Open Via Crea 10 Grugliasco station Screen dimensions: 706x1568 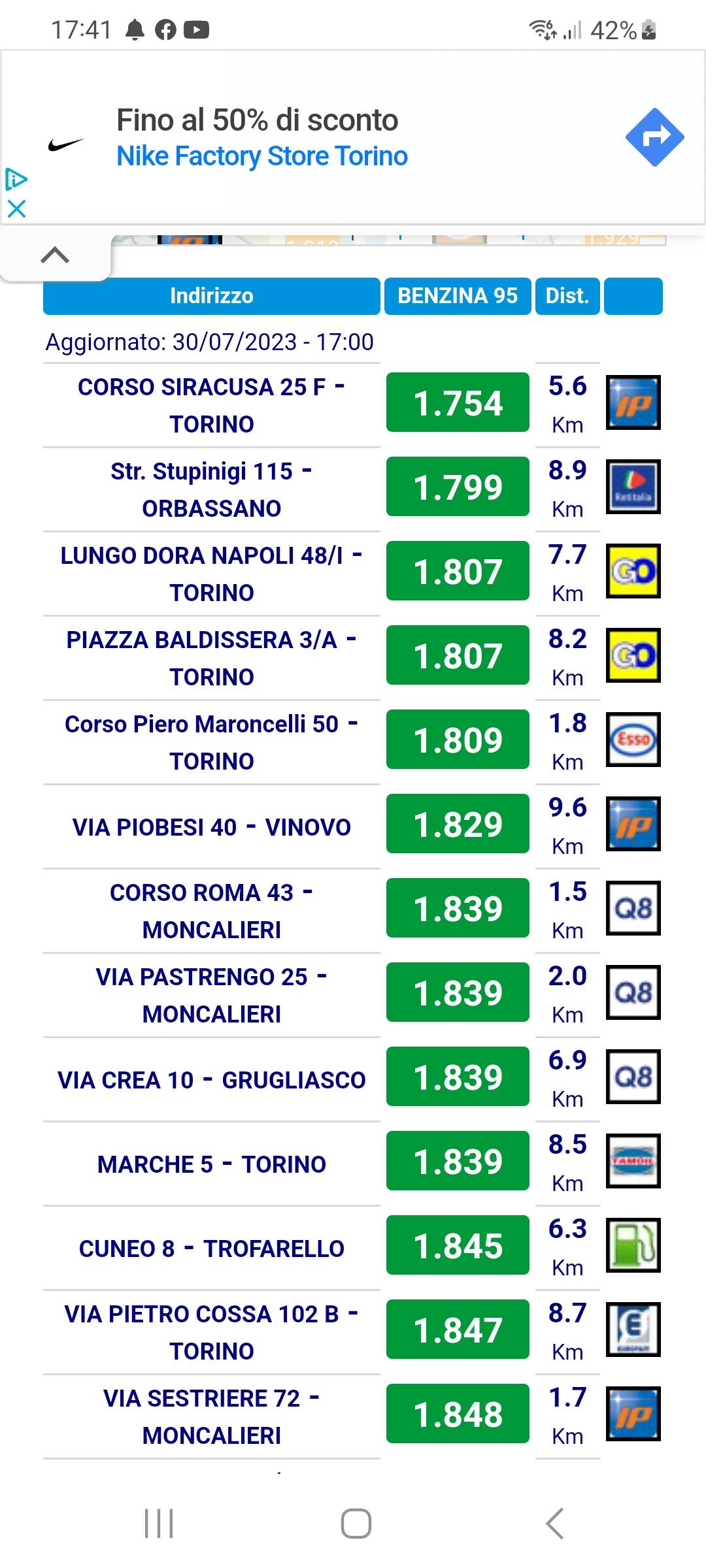pyautogui.click(x=211, y=1080)
